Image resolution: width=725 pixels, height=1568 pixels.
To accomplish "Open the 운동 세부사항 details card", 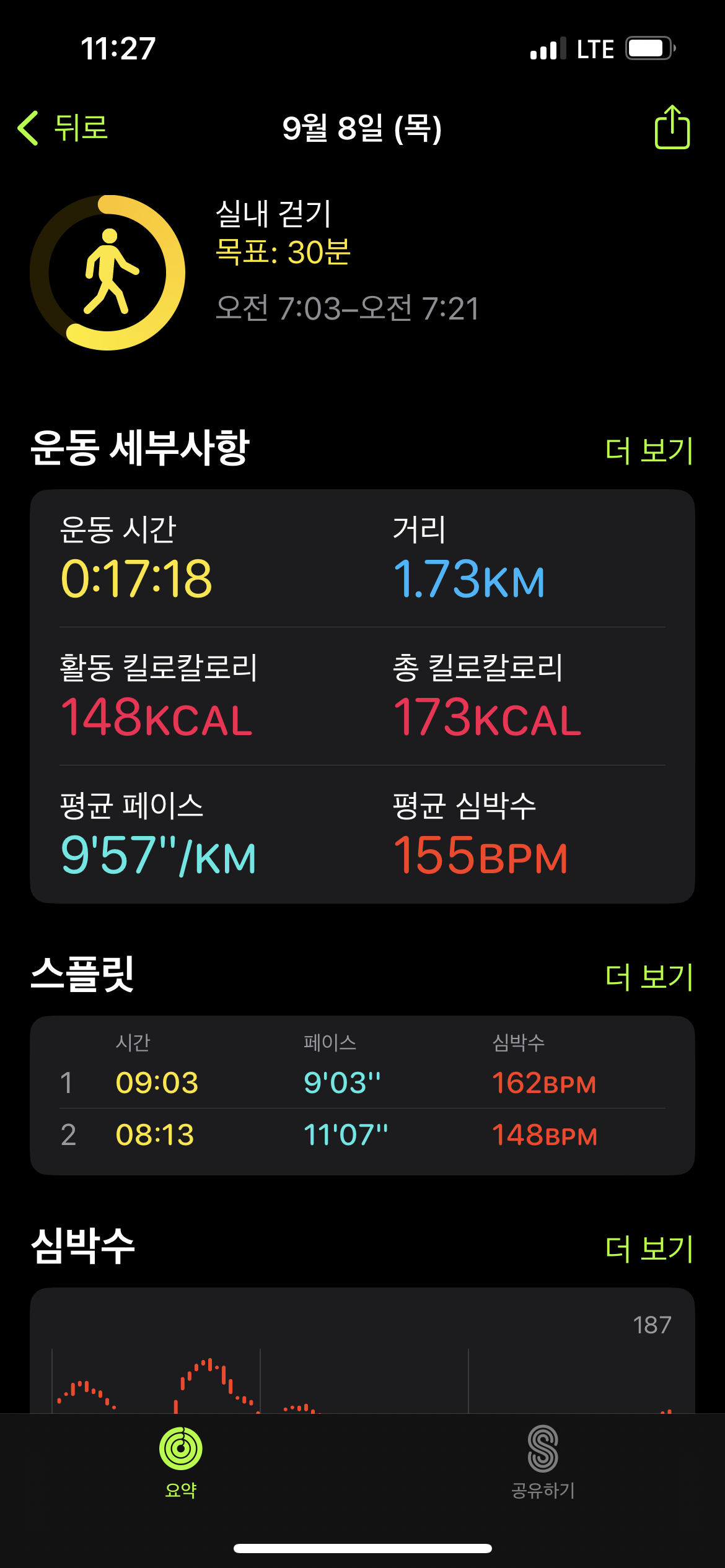I will click(x=362, y=696).
